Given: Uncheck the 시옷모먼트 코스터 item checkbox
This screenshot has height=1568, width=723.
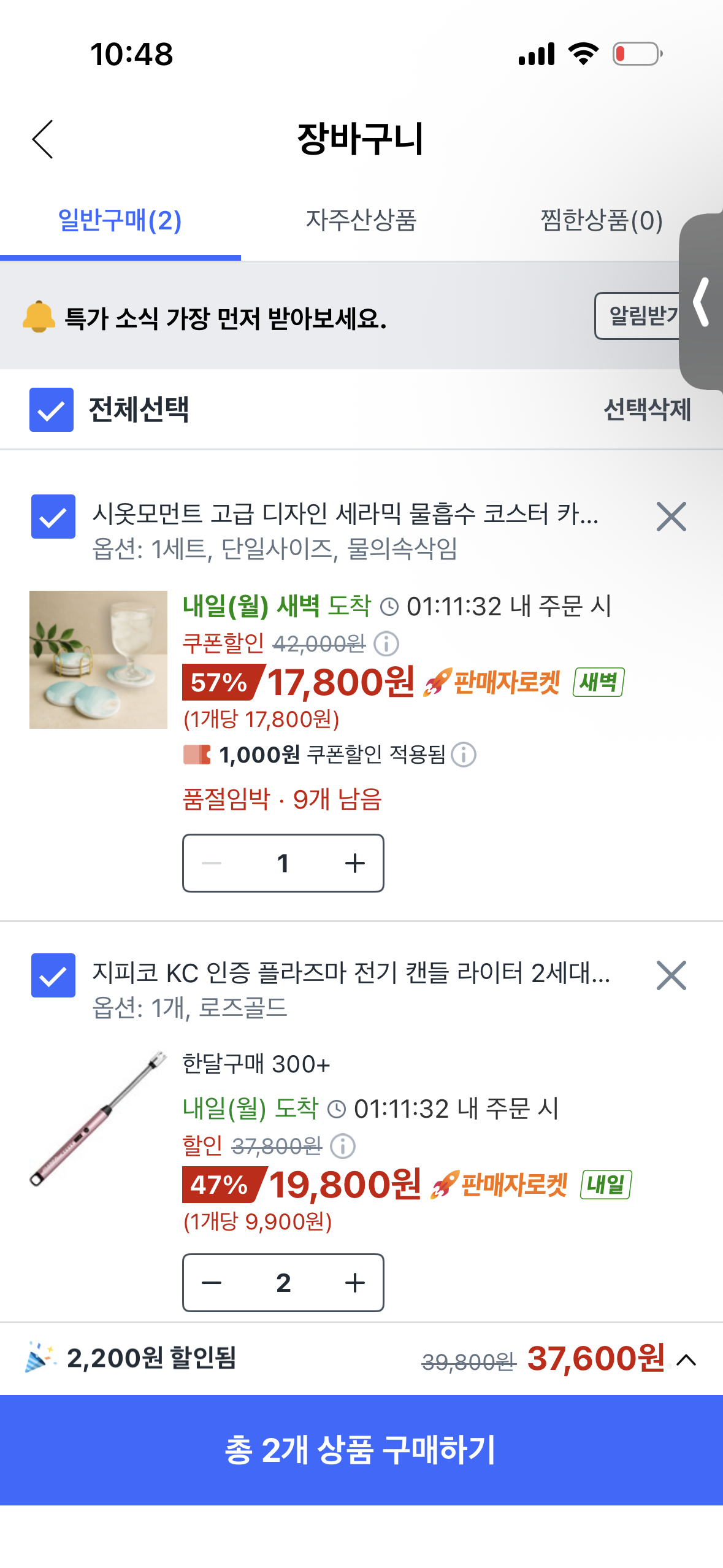Looking at the screenshot, I should coord(53,517).
